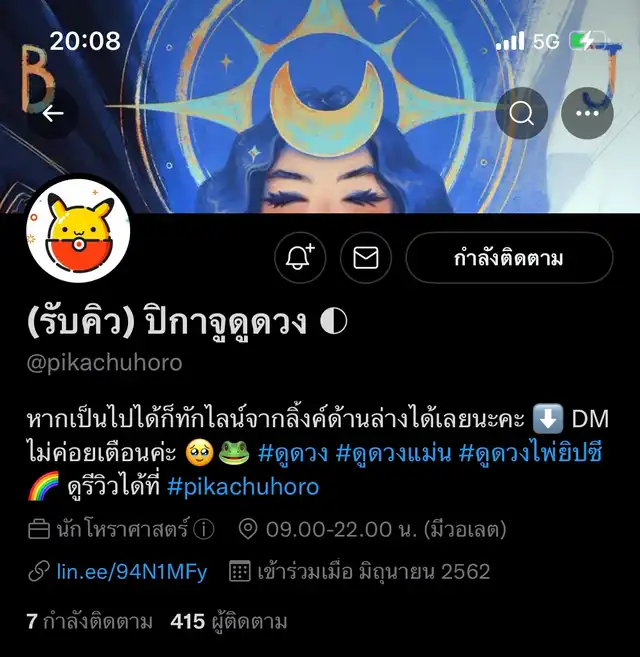This screenshot has height=657, width=640.
Task: Open the three-dot overflow menu
Action: (x=587, y=113)
